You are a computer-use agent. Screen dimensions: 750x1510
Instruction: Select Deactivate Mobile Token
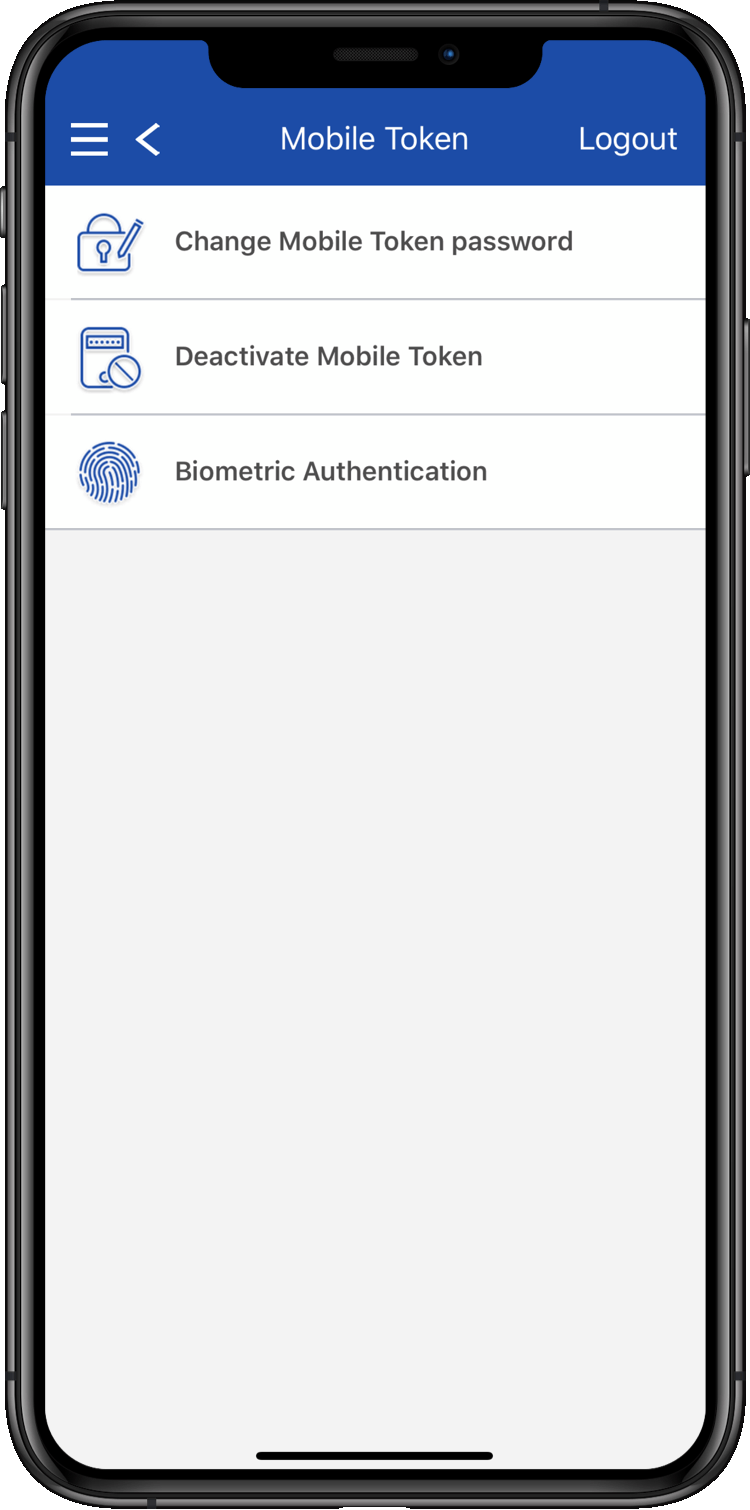point(329,357)
